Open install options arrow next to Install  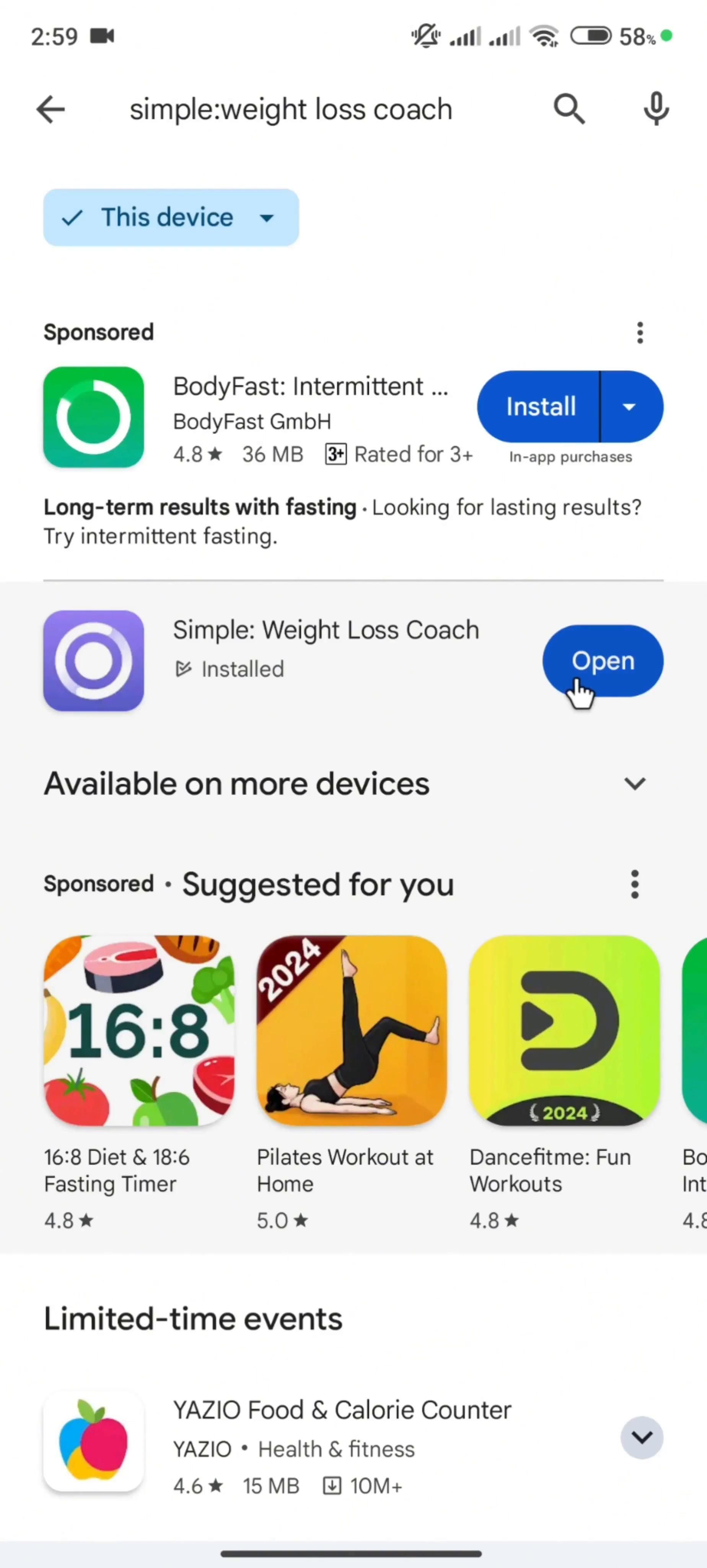(630, 407)
